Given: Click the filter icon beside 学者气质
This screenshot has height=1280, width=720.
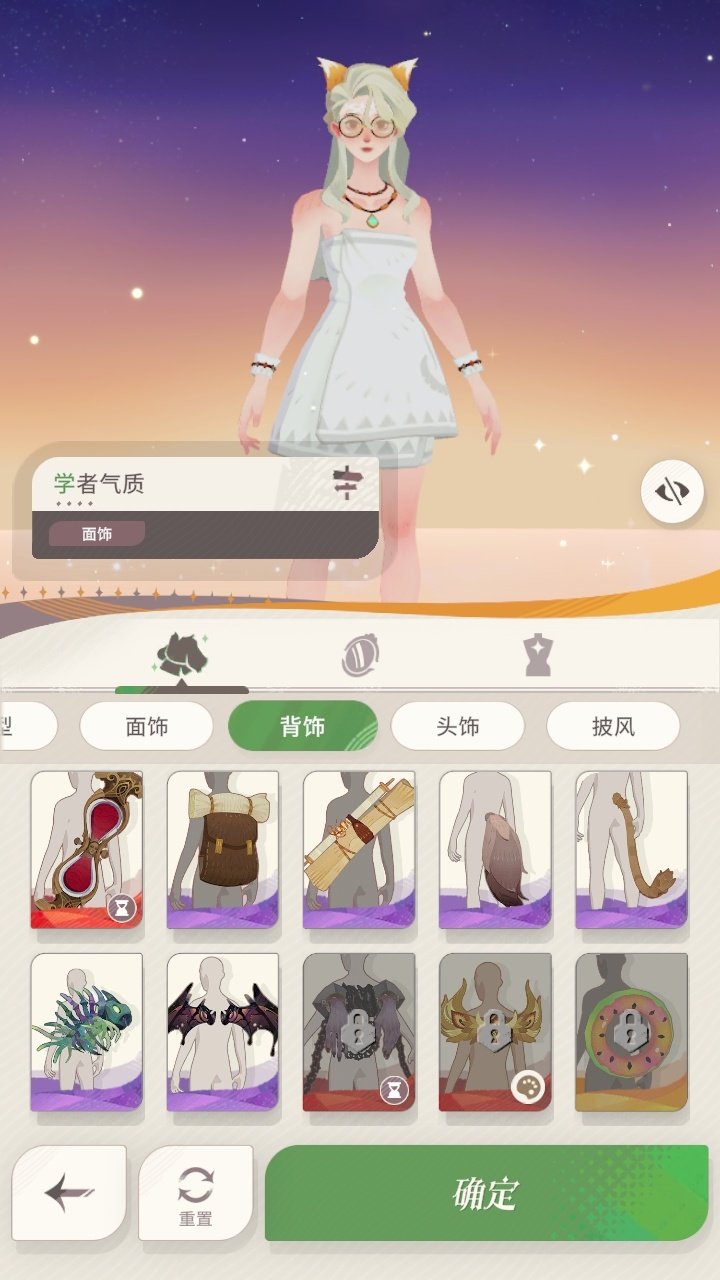Looking at the screenshot, I should (x=347, y=480).
